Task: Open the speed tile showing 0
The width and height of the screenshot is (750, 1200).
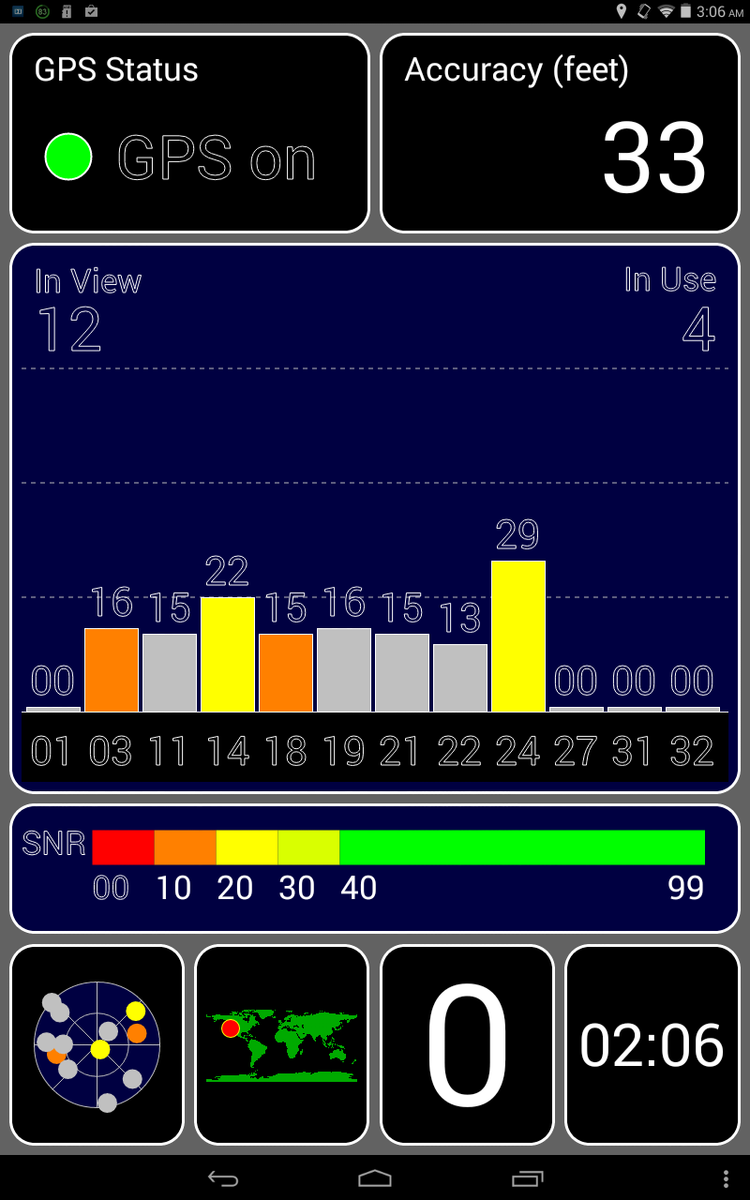Action: pos(467,1045)
